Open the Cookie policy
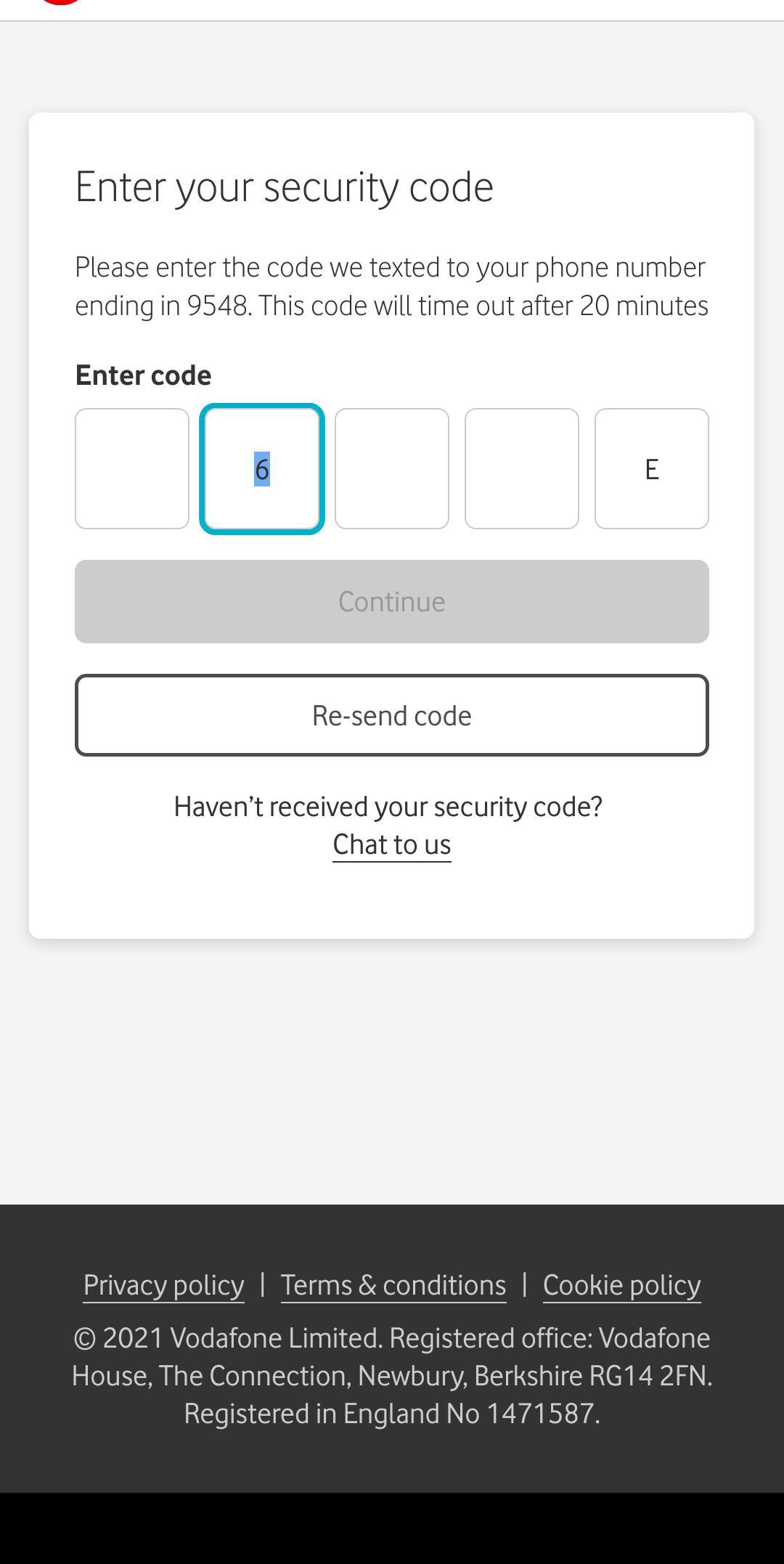Image resolution: width=784 pixels, height=1564 pixels. click(x=621, y=1284)
